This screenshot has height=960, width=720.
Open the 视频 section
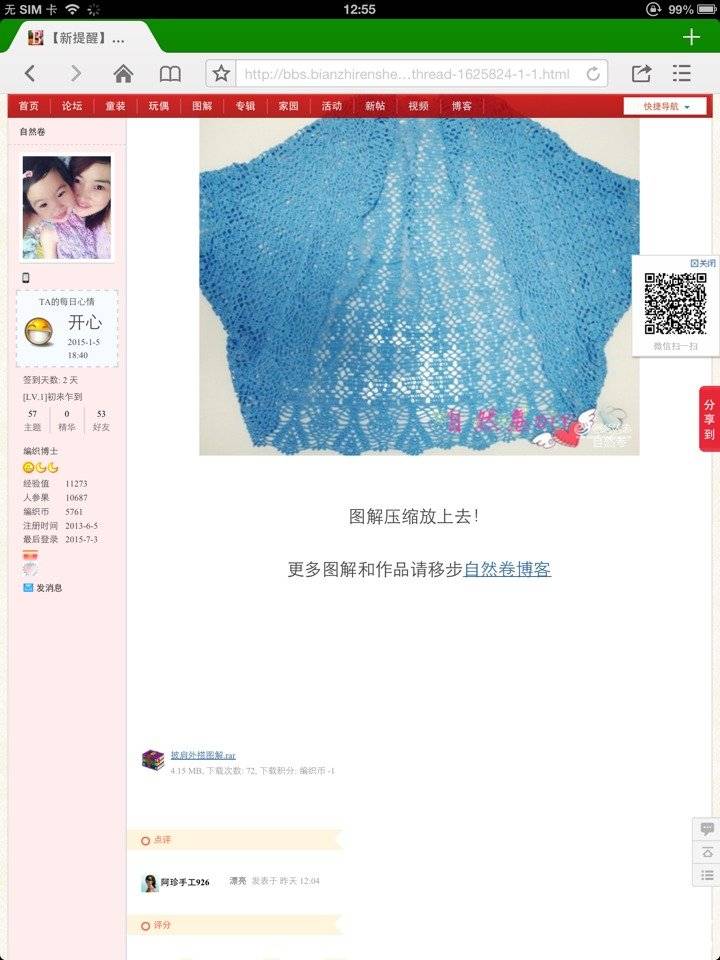tap(418, 106)
